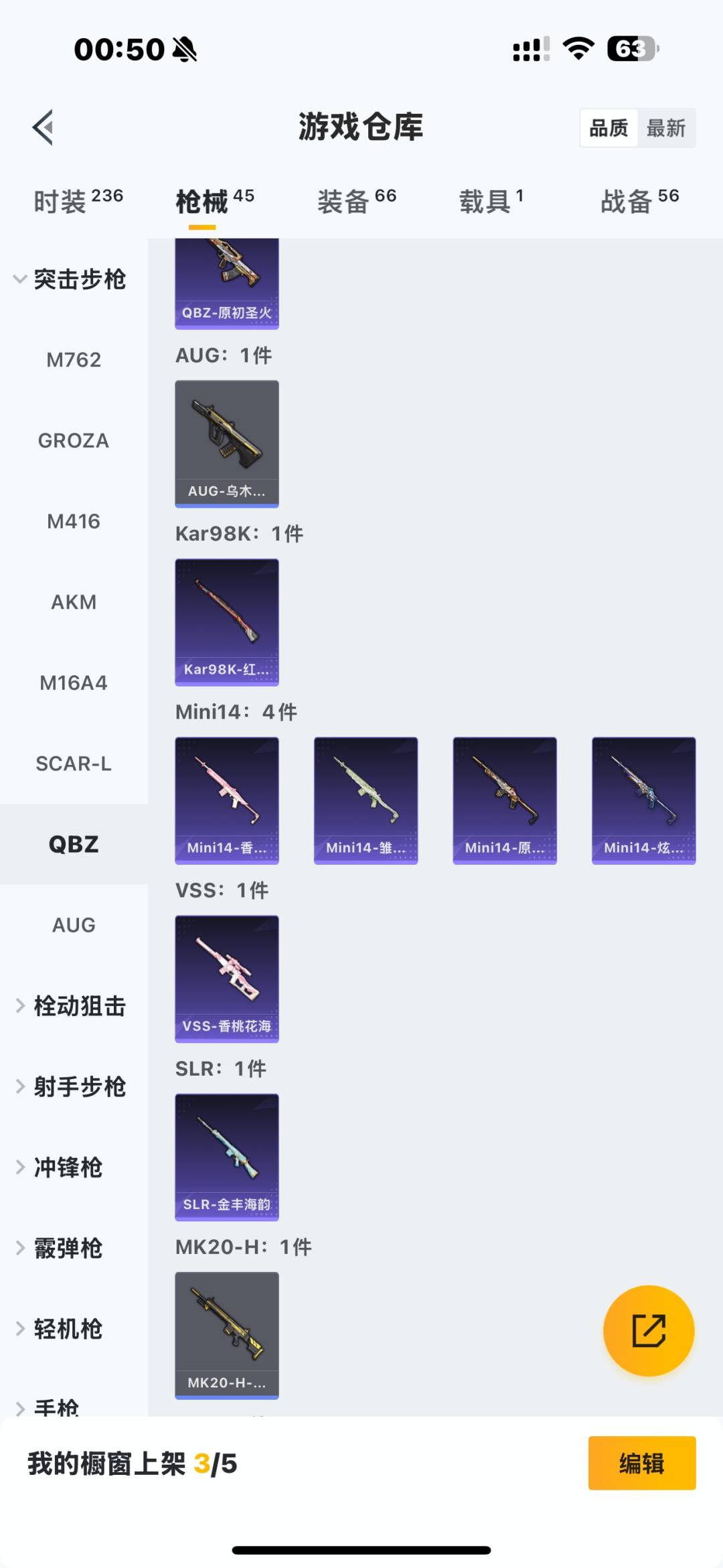
Task: View the Mini14-香 skin
Action: (x=227, y=800)
